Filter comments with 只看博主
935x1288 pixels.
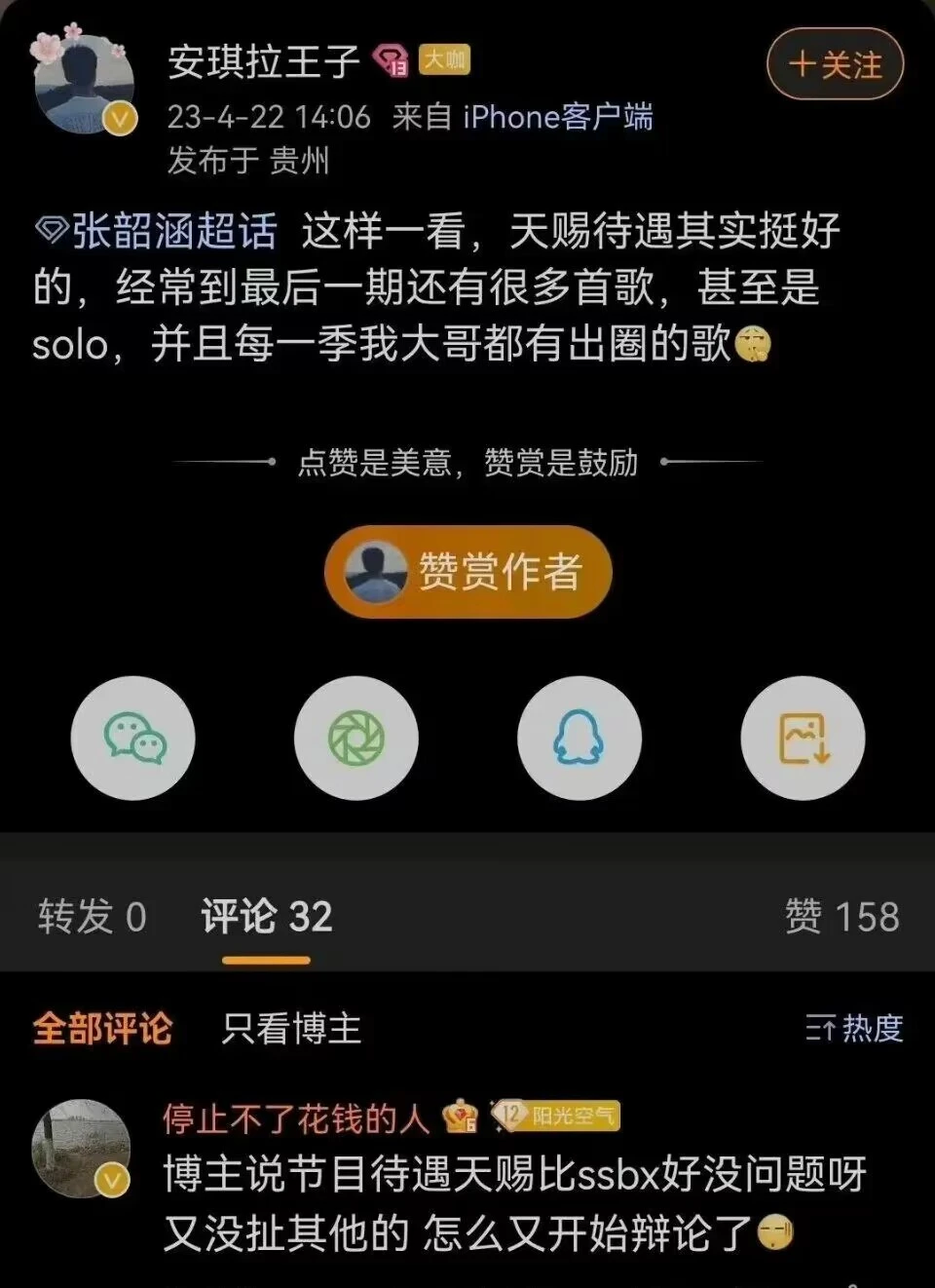point(291,1029)
